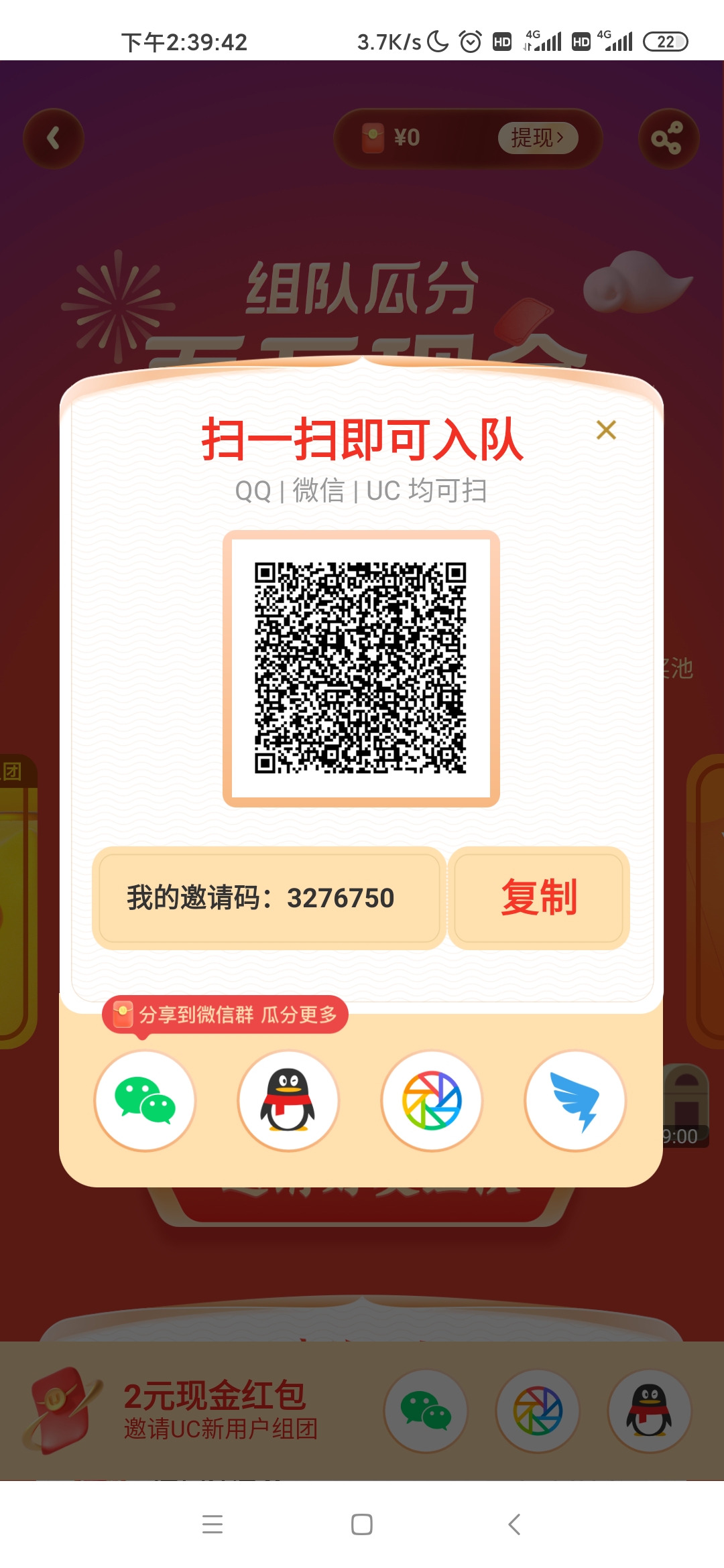The height and width of the screenshot is (1568, 724).
Task: Tap the WeChat icon in the 2元现金红包 banner
Action: coord(425,1411)
